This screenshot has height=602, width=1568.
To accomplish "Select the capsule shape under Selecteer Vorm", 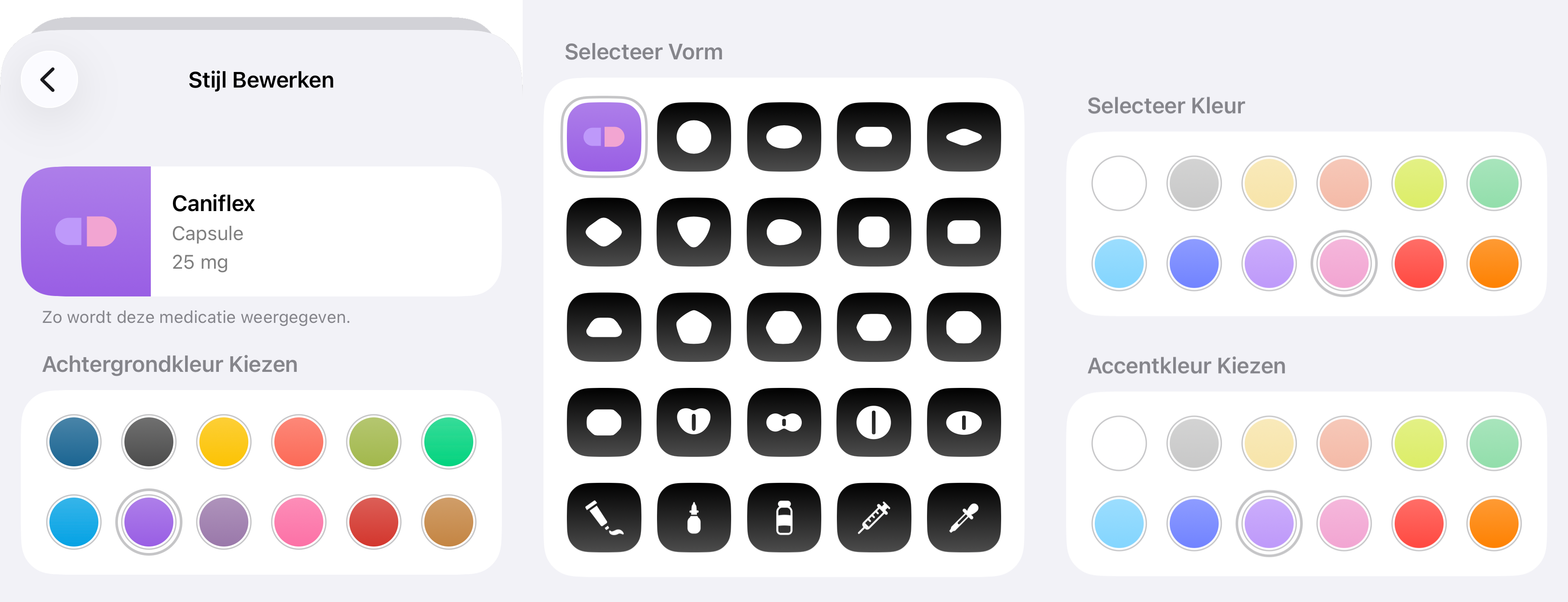I will 604,137.
